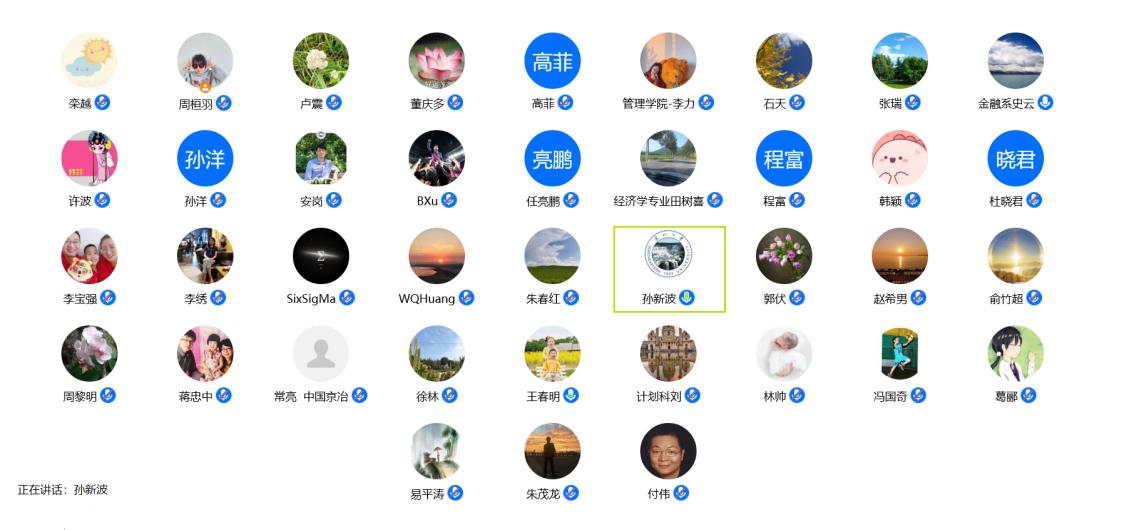Open 易平涛's participant tile
The width and height of the screenshot is (1134, 530).
tap(437, 451)
